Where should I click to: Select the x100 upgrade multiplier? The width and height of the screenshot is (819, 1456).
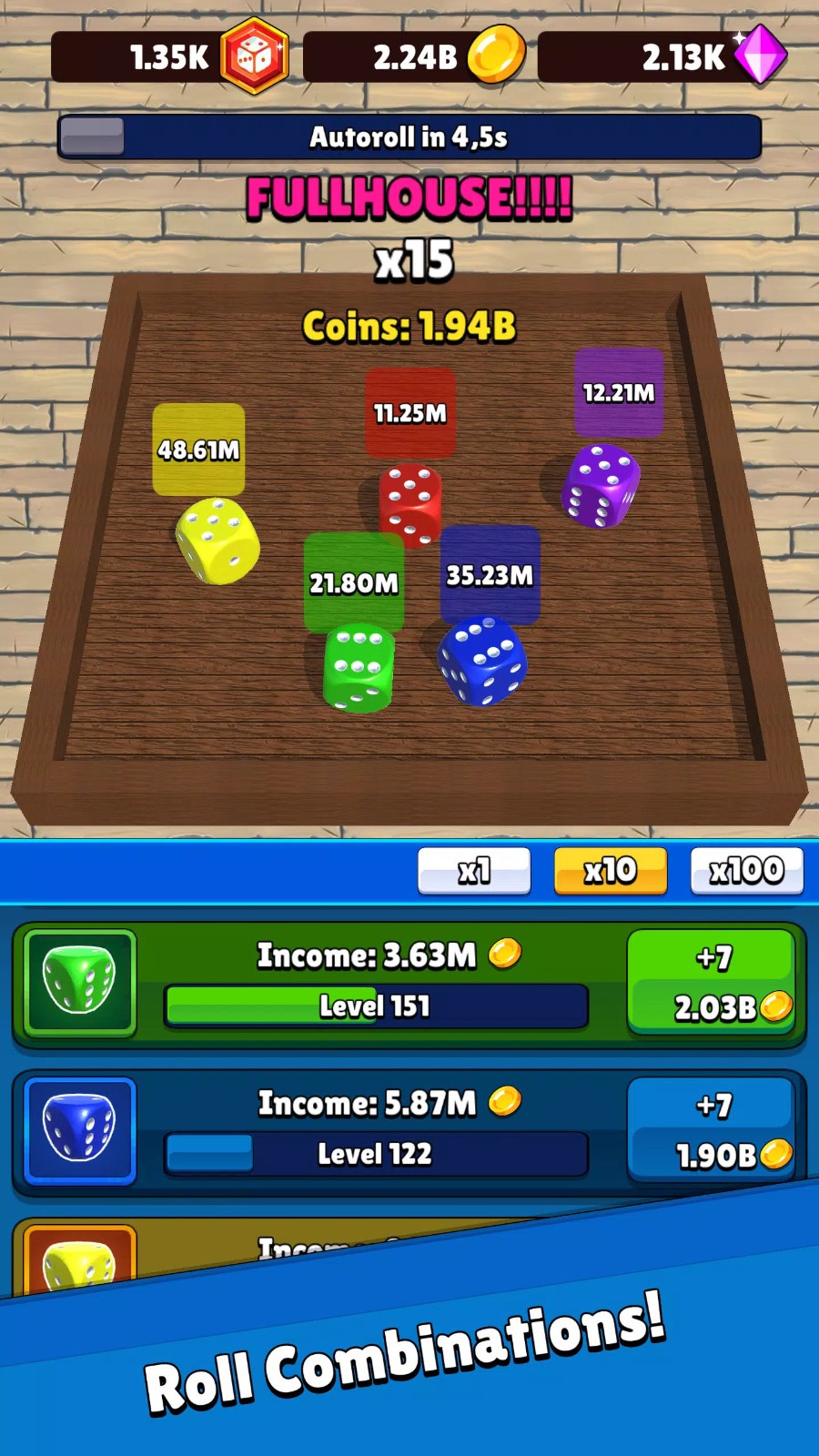[x=746, y=871]
